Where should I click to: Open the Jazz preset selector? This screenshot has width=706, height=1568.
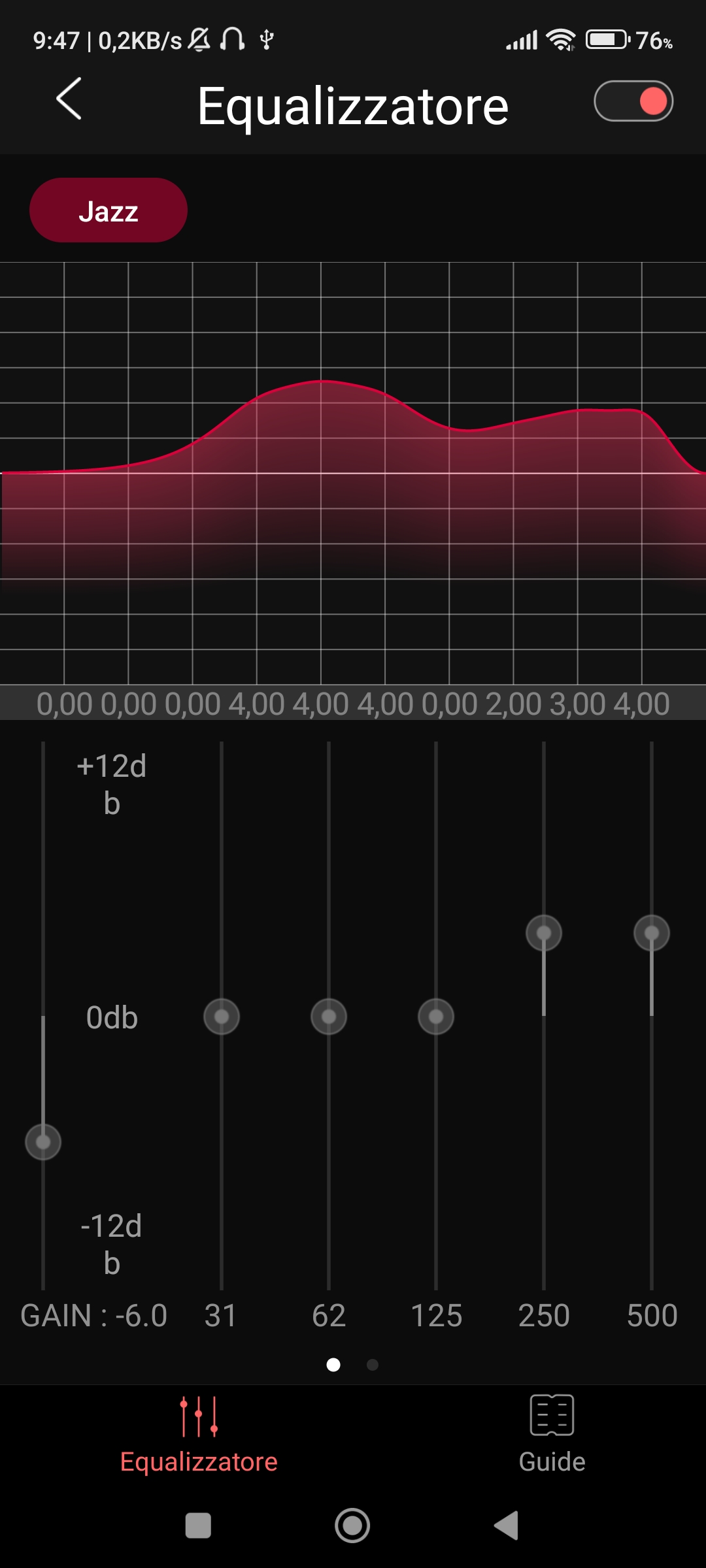(109, 210)
